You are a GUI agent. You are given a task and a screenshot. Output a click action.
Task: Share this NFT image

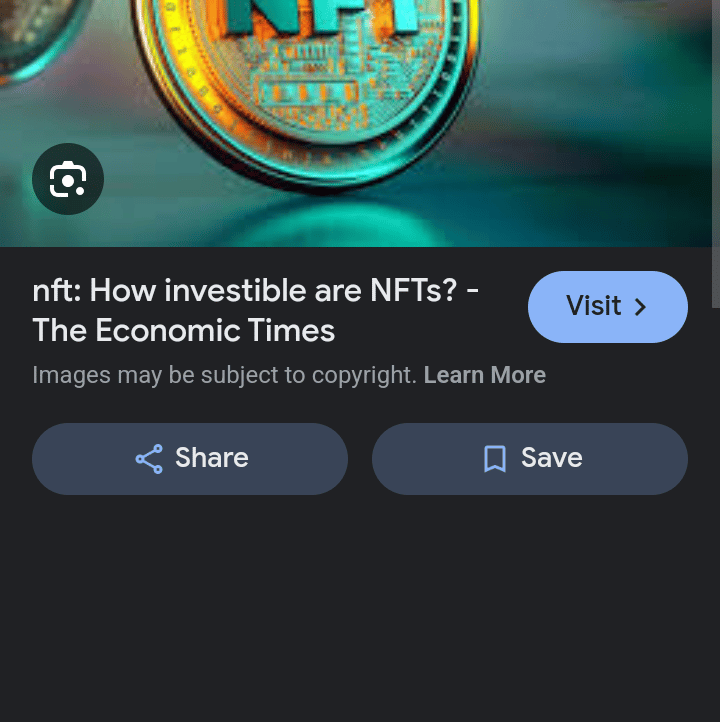(190, 458)
